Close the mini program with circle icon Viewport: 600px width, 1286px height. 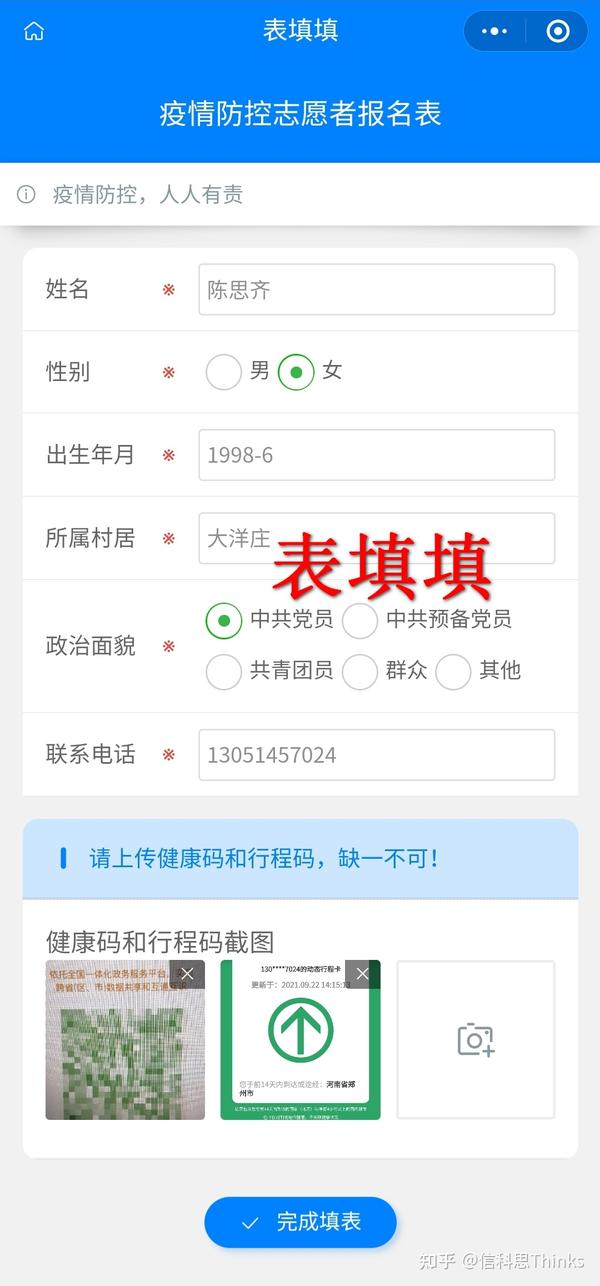click(558, 31)
